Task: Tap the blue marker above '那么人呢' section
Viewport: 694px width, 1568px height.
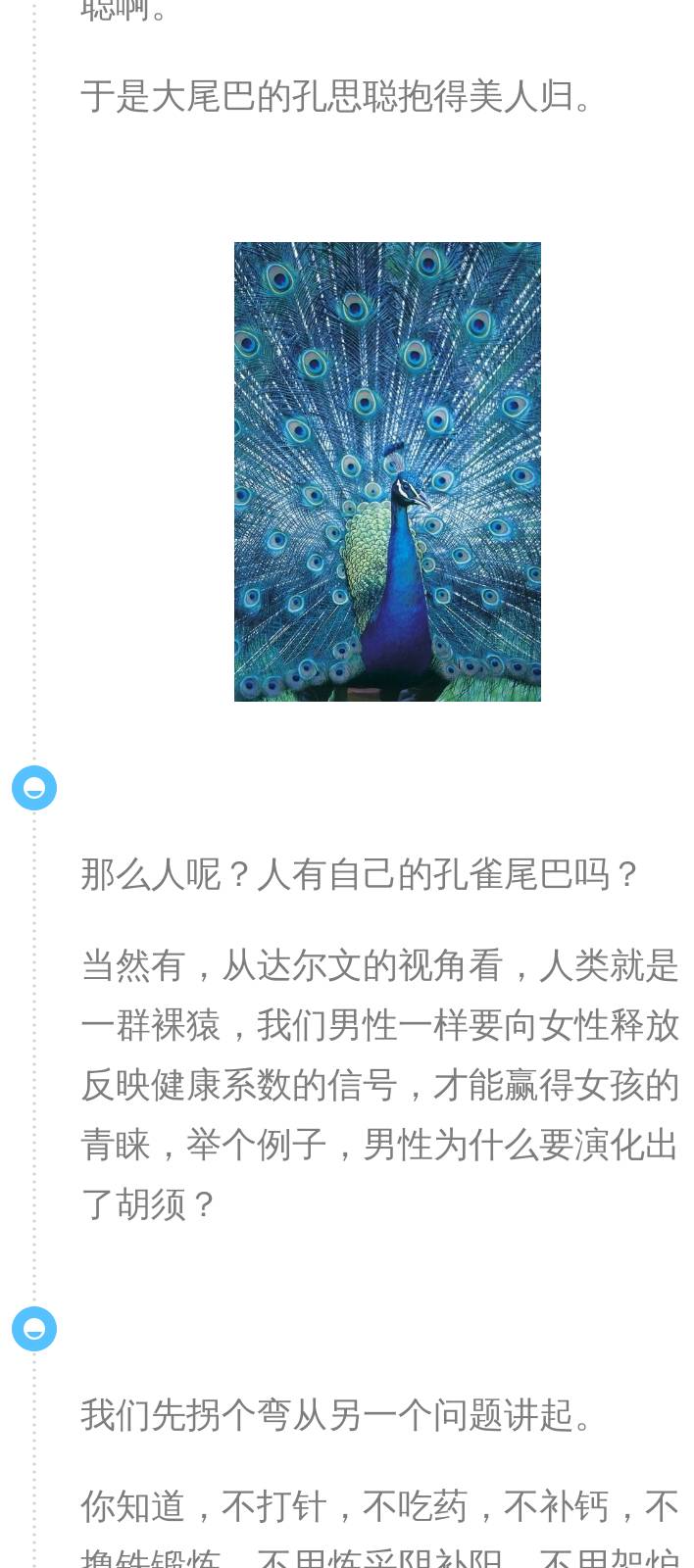Action: click(34, 788)
